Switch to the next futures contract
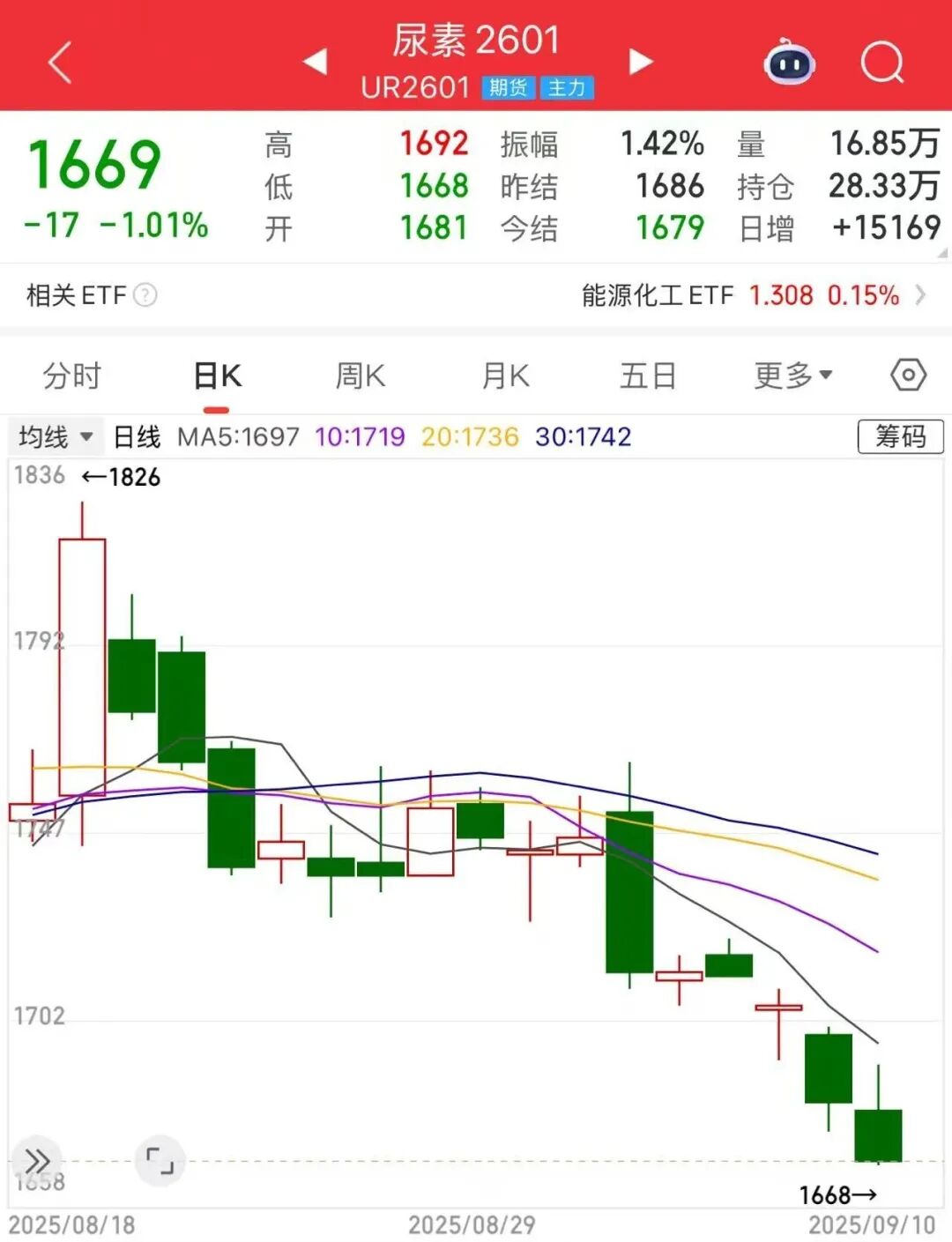The height and width of the screenshot is (1242, 952). 641,62
